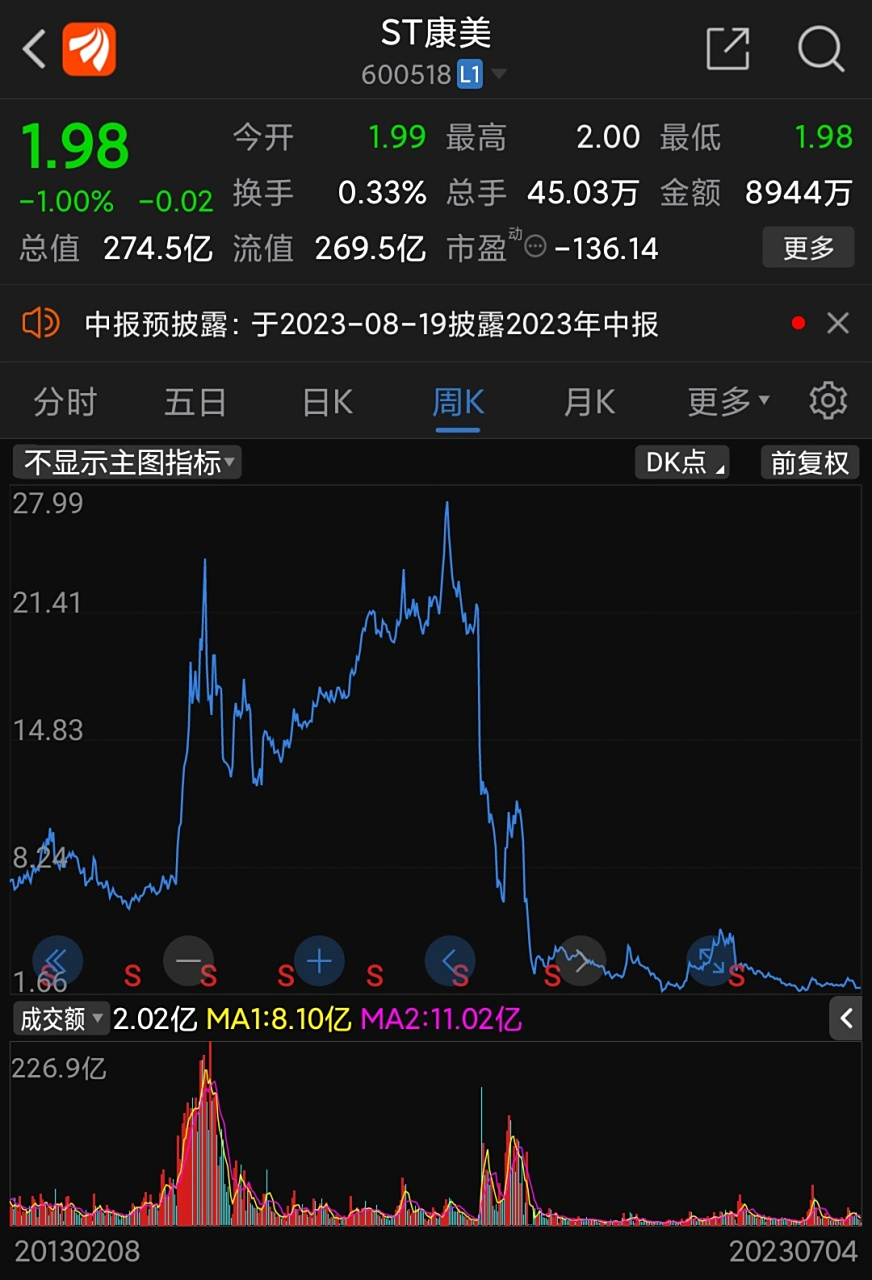Tap the 更多 button beside market cap data

pyautogui.click(x=808, y=247)
